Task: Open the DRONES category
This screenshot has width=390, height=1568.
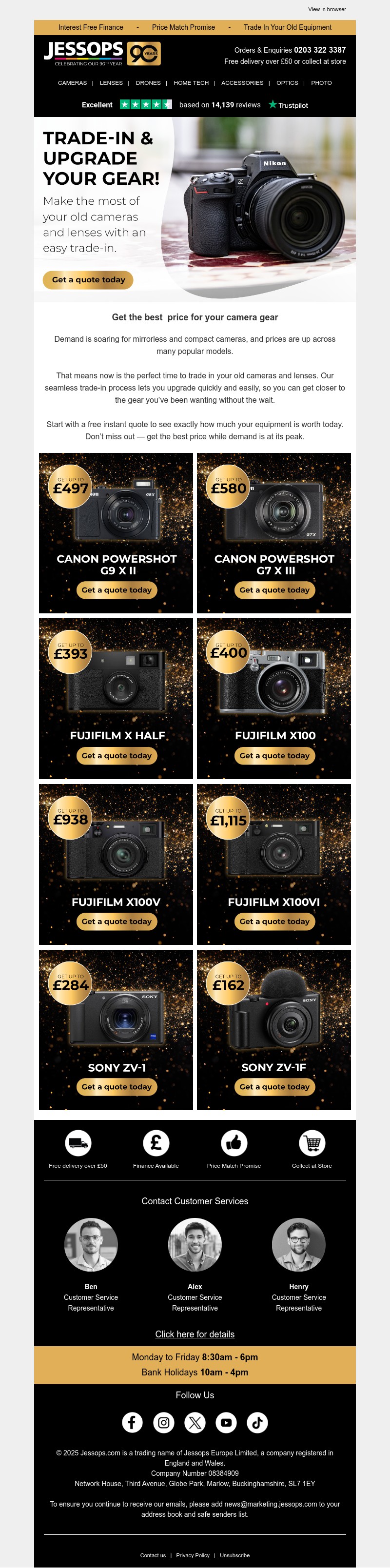Action: click(x=148, y=83)
